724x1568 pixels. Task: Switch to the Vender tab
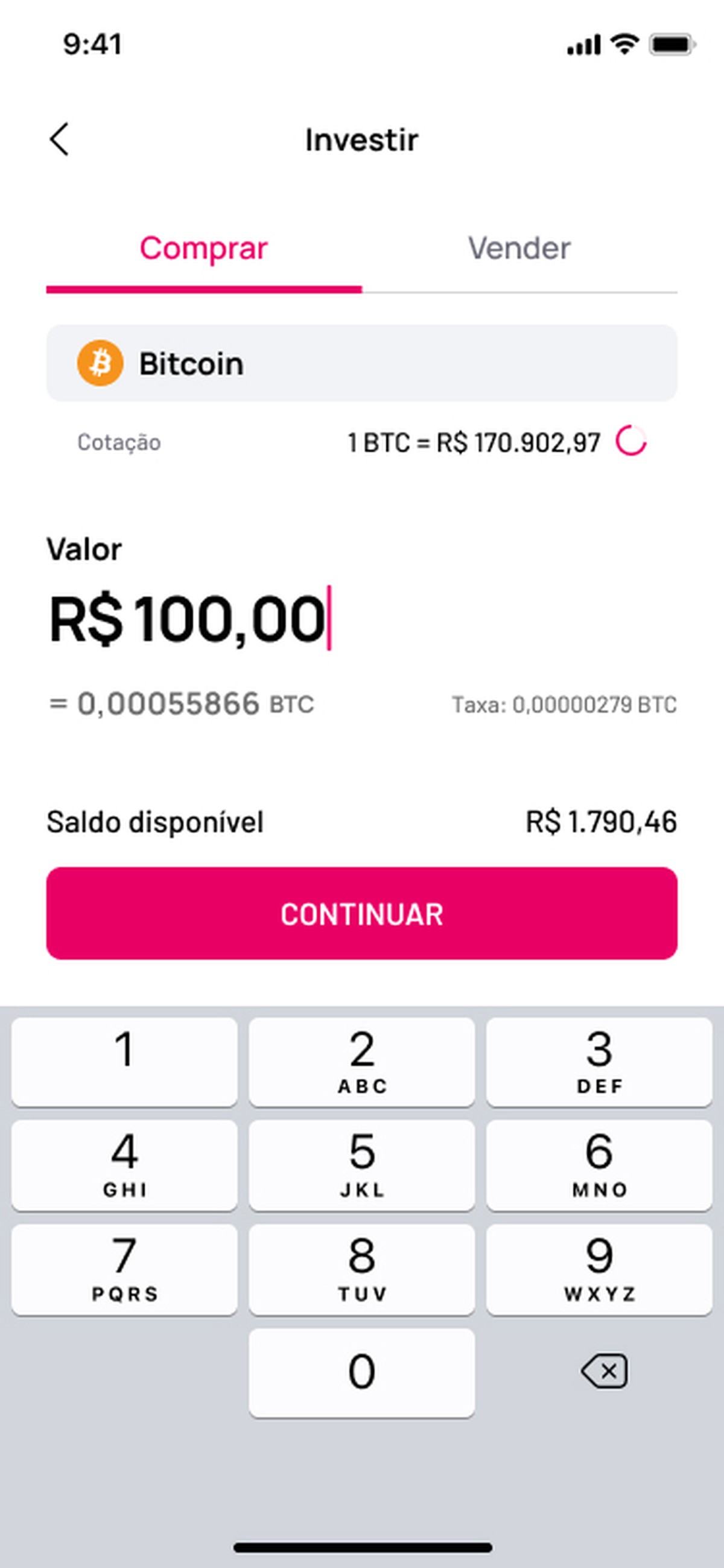coord(519,247)
